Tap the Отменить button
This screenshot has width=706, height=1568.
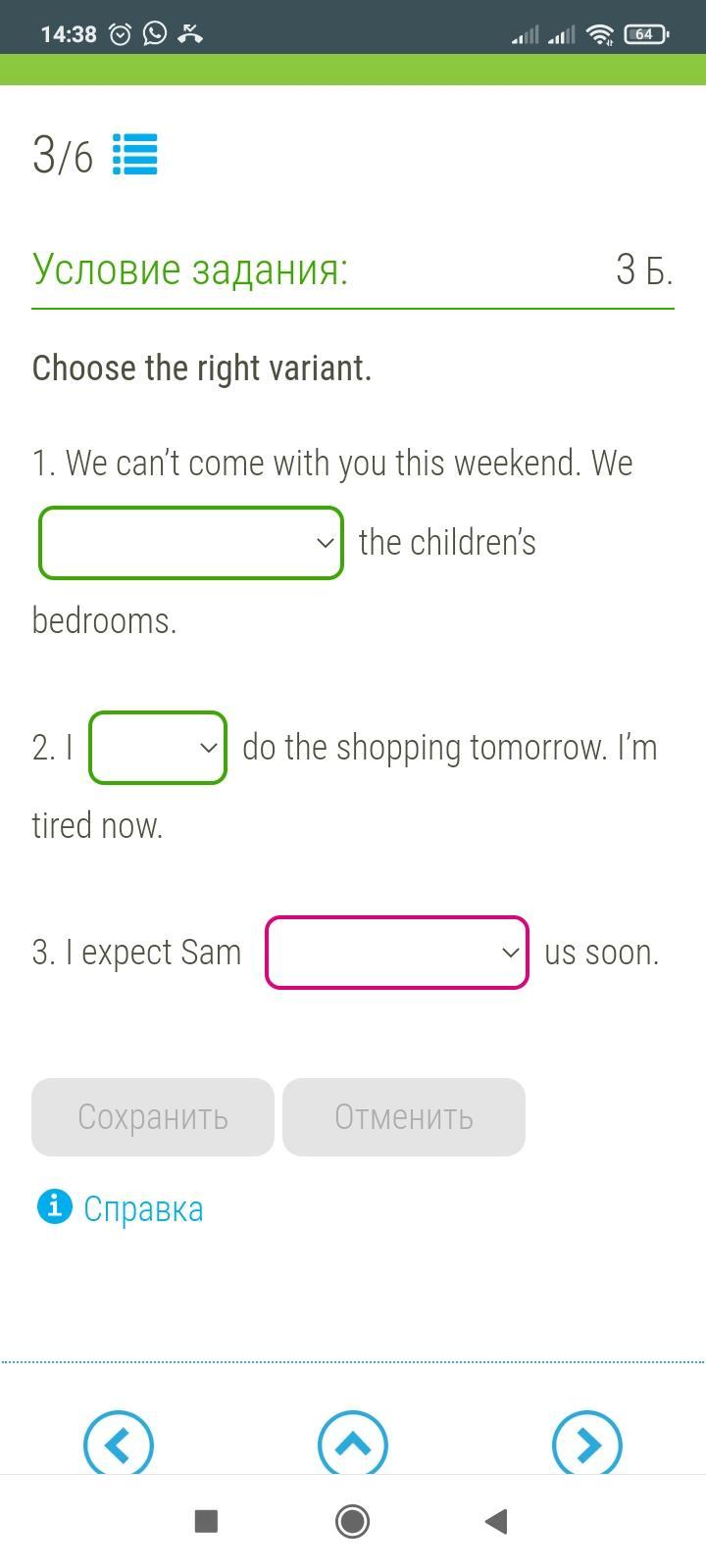(x=404, y=1117)
